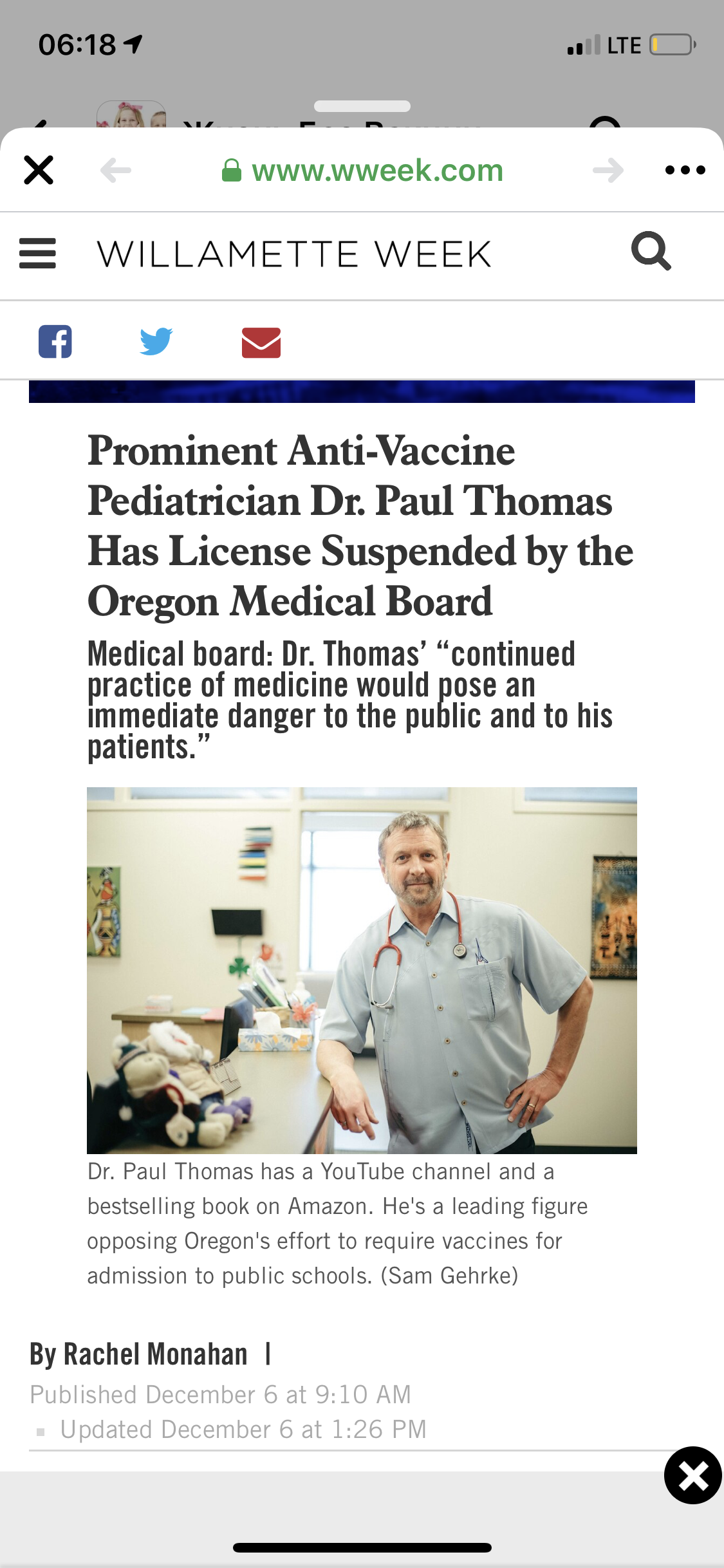Share the article on Twitter
This screenshot has width=724, height=1568.
[x=156, y=341]
